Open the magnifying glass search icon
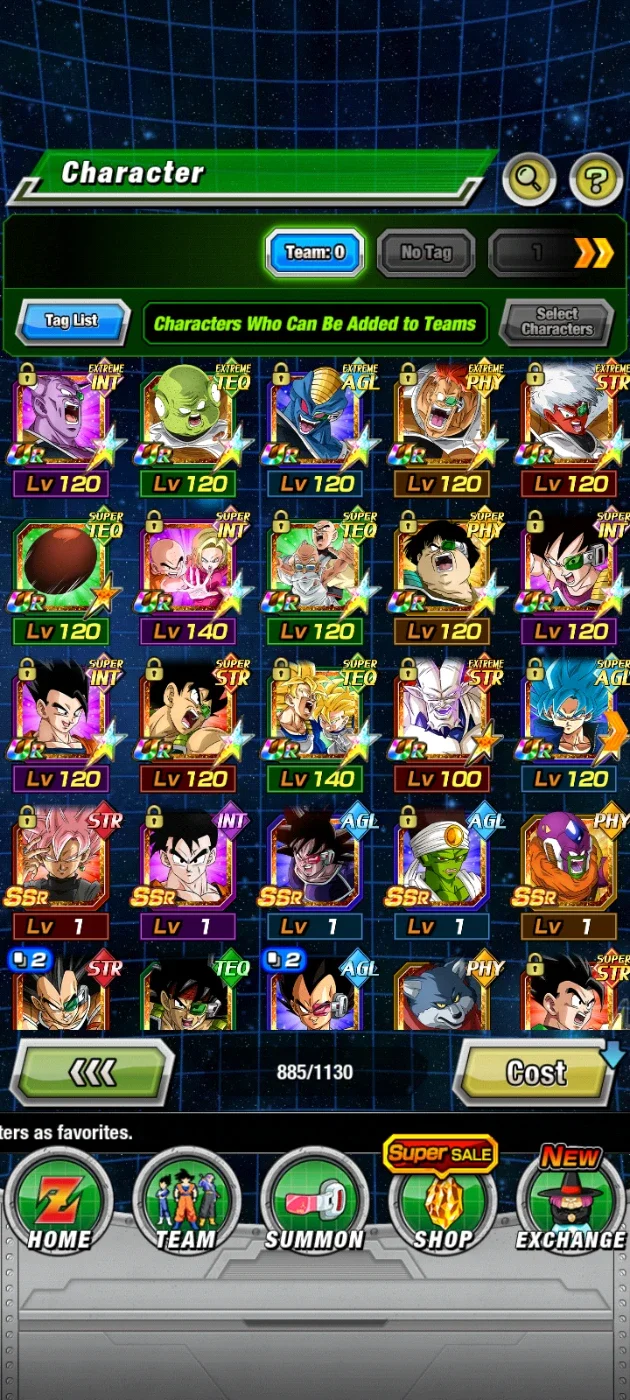The height and width of the screenshot is (1400, 630). point(529,180)
